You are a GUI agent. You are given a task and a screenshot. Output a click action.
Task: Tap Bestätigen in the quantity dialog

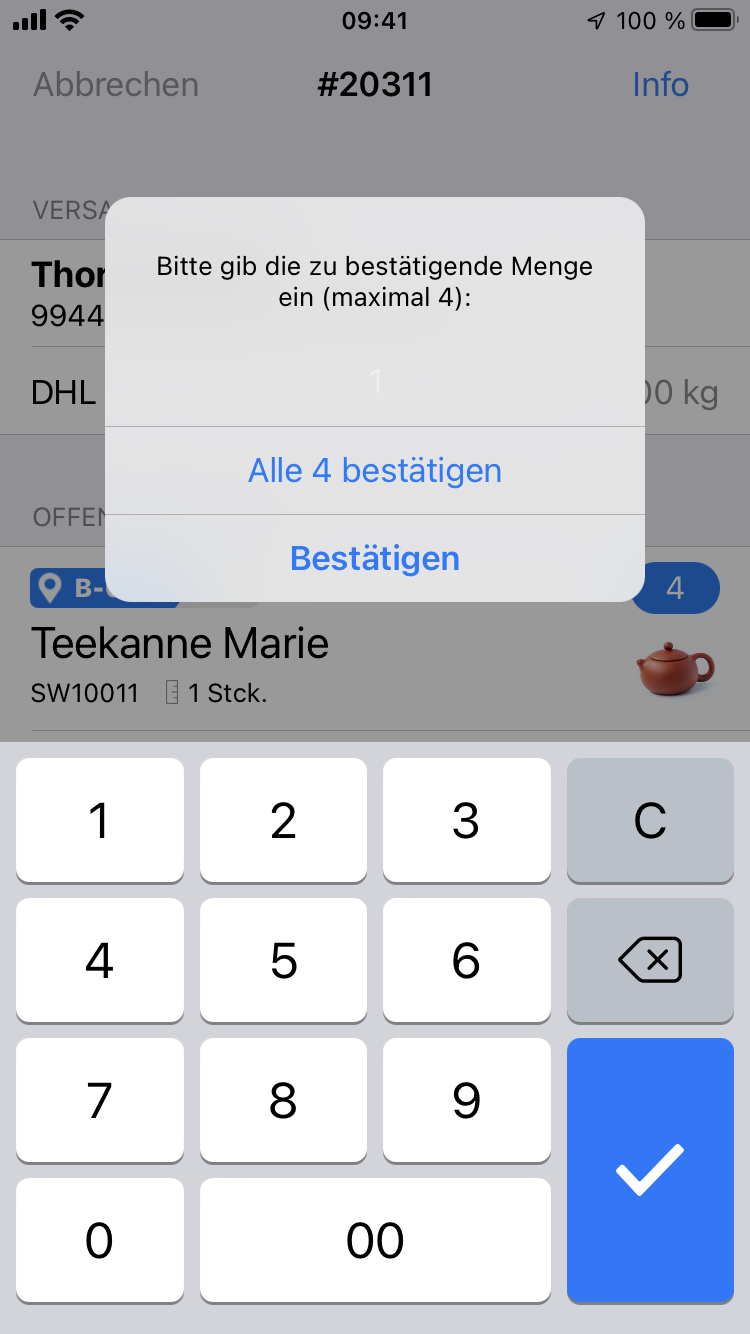(x=375, y=558)
